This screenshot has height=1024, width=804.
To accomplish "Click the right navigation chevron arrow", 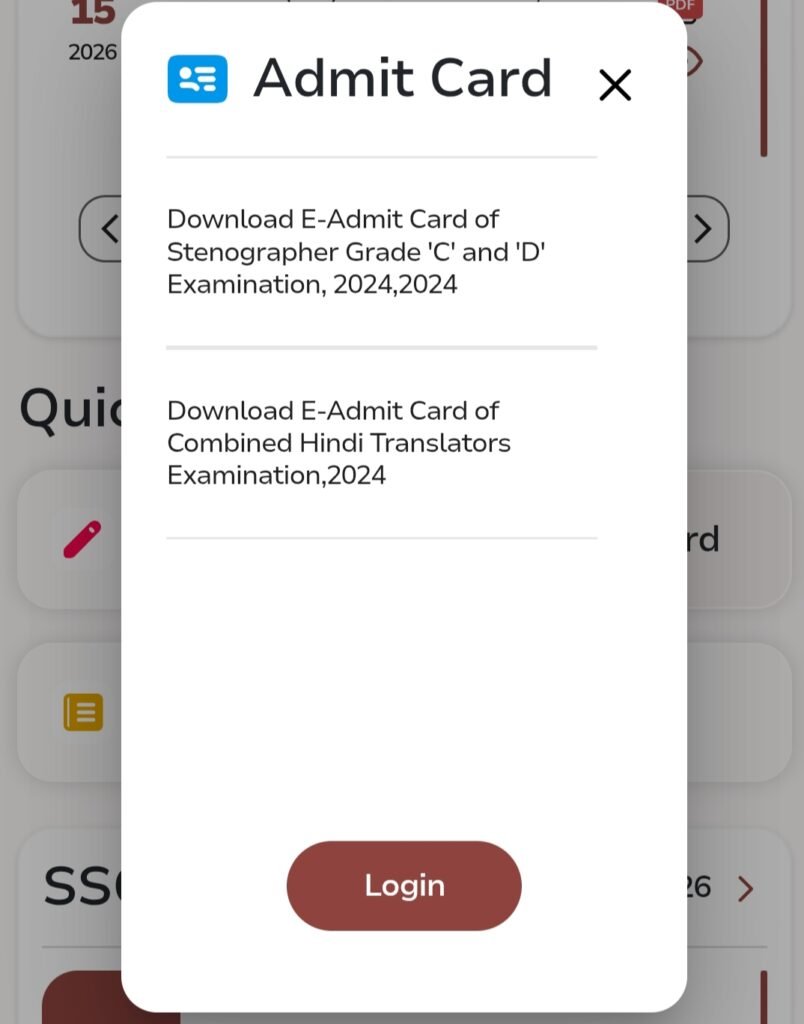I will click(x=701, y=229).
